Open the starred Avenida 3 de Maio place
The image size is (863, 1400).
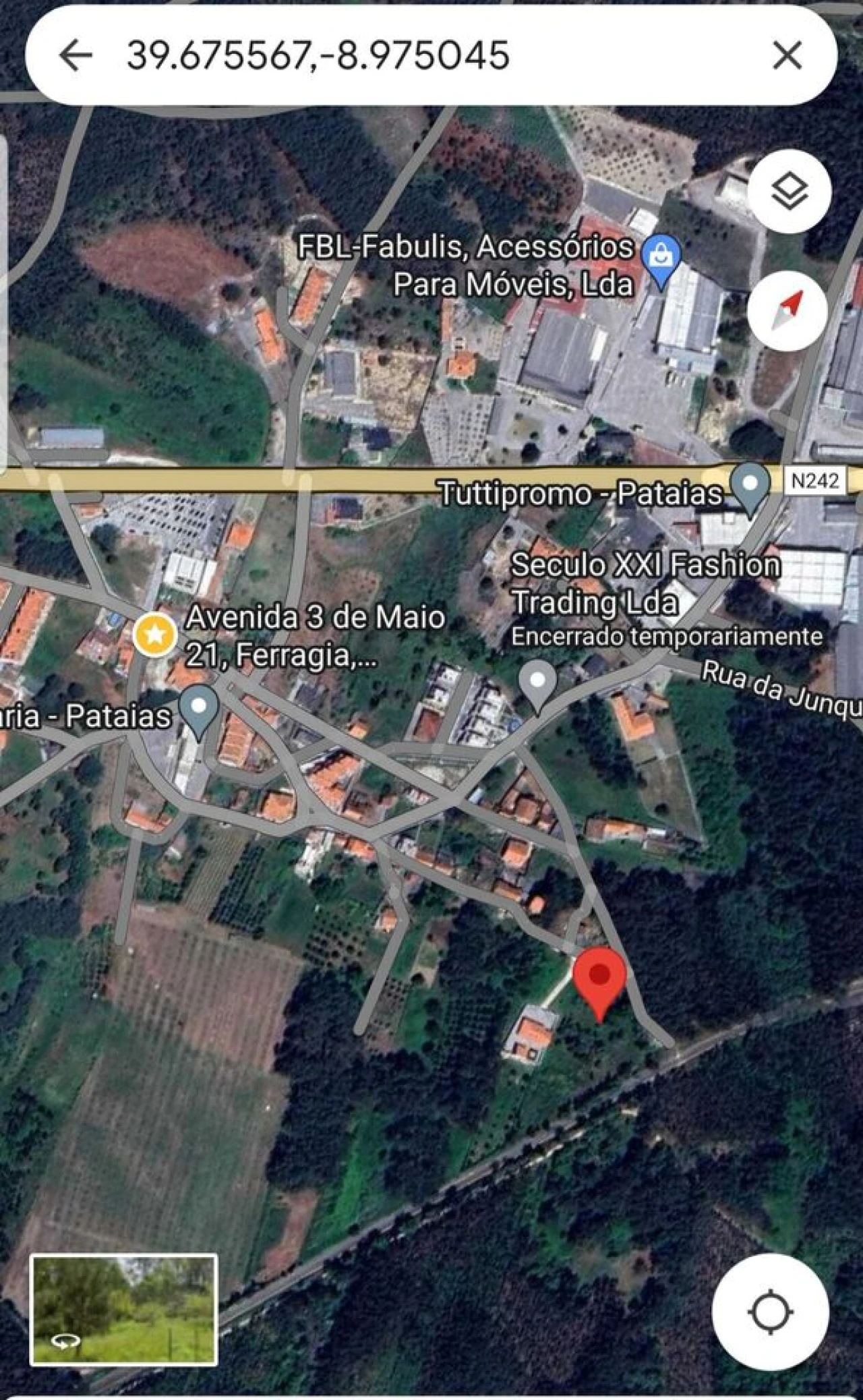[x=156, y=633]
